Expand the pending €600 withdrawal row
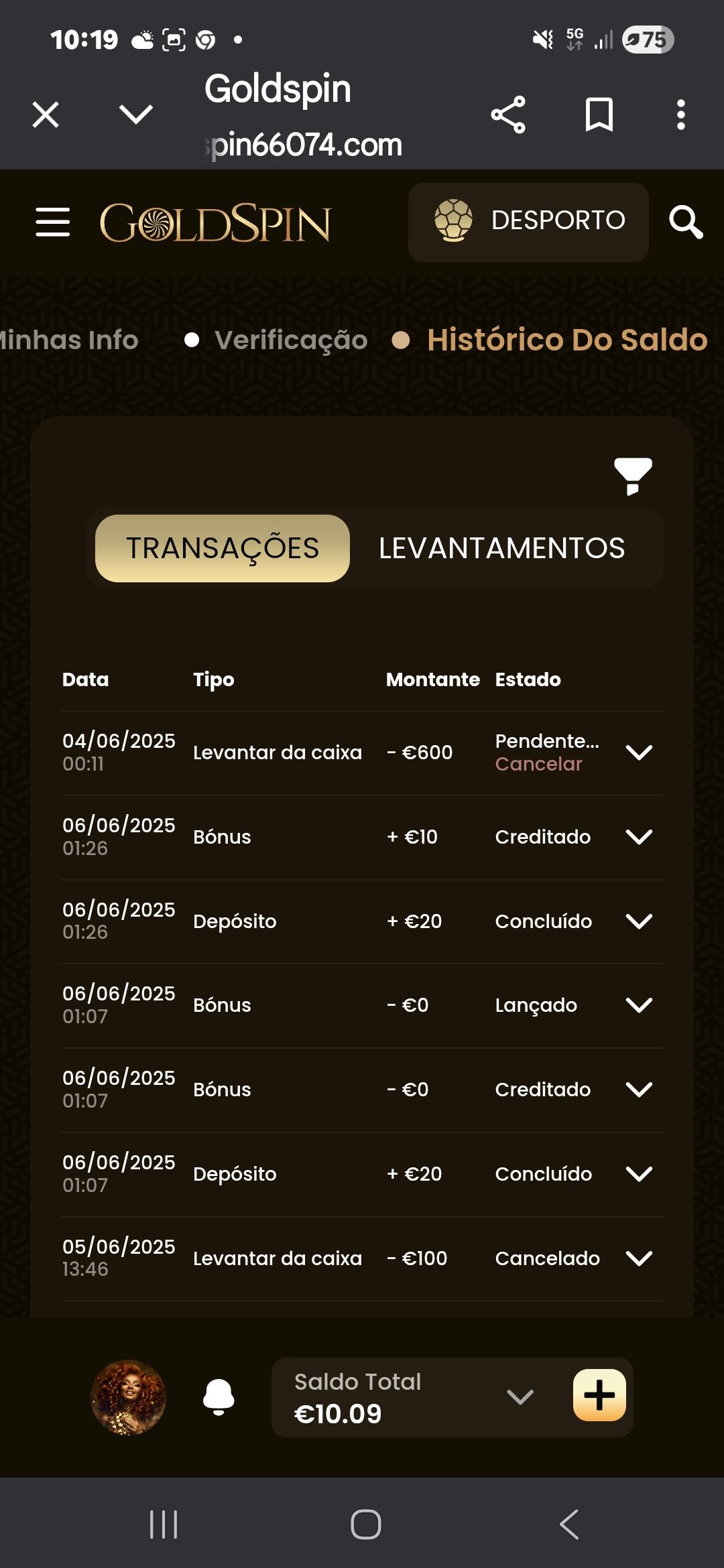724x1568 pixels. click(x=639, y=753)
